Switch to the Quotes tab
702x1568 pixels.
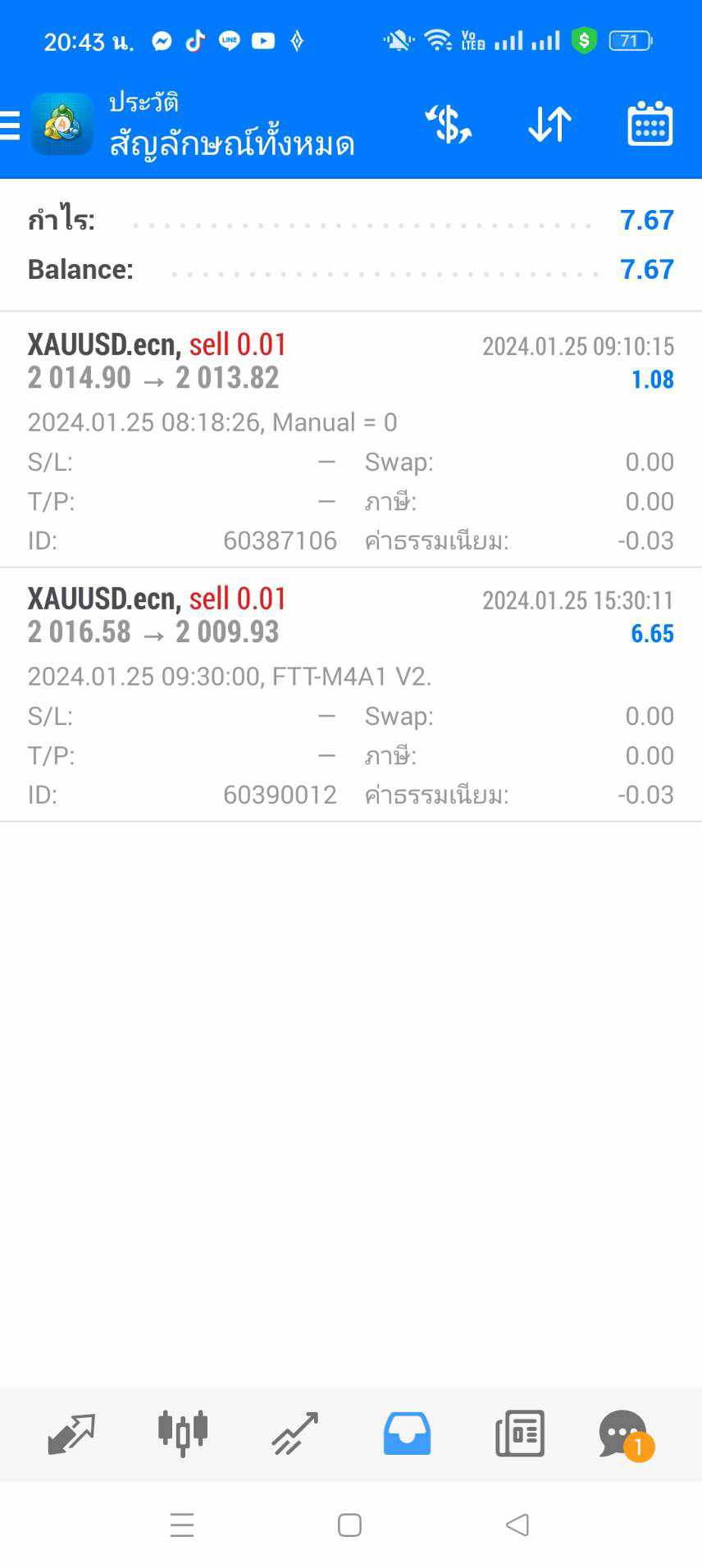click(71, 1434)
